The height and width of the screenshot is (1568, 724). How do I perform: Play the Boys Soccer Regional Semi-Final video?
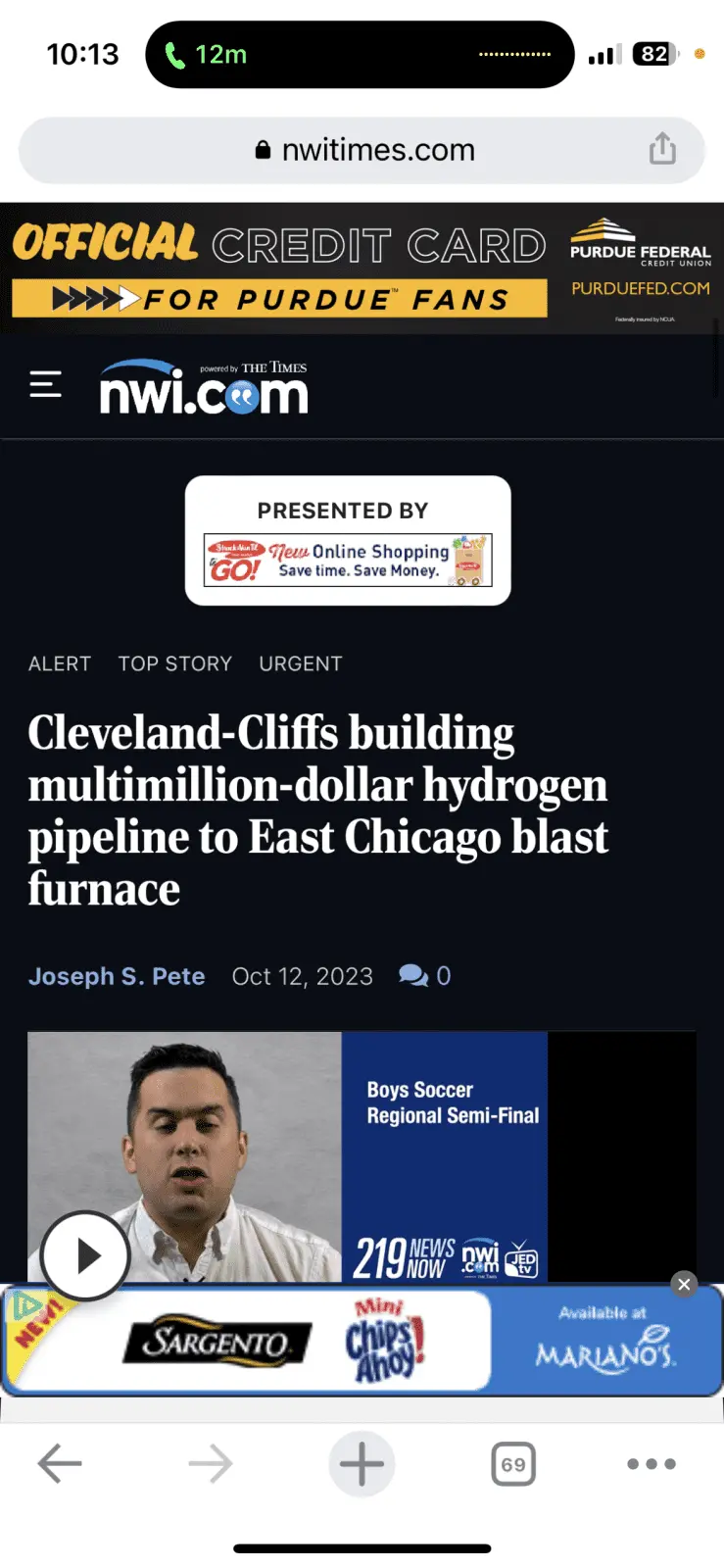coord(86,1255)
